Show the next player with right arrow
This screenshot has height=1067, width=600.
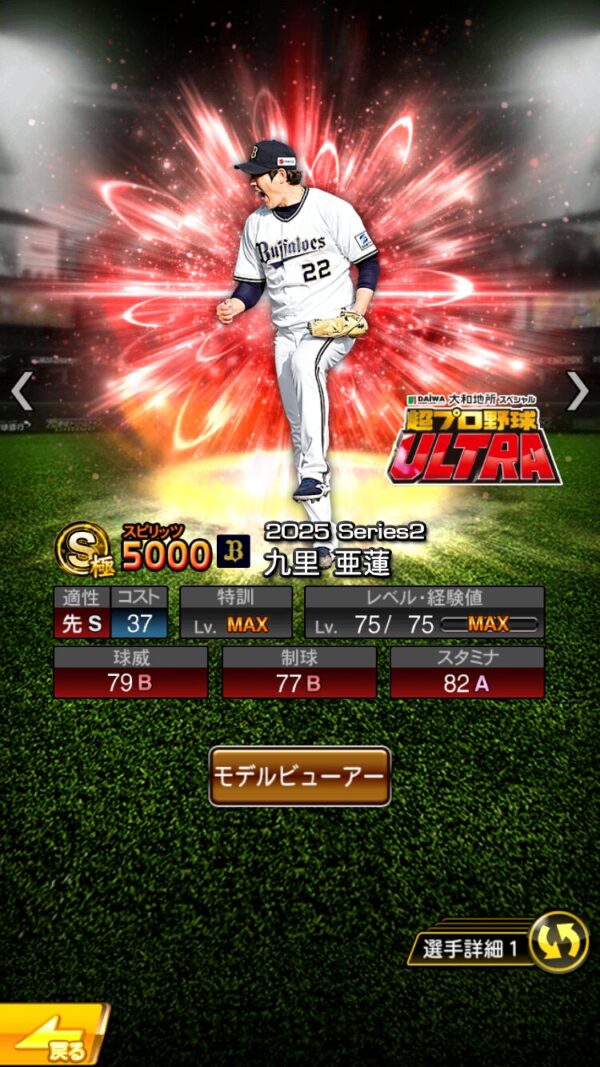pos(578,391)
